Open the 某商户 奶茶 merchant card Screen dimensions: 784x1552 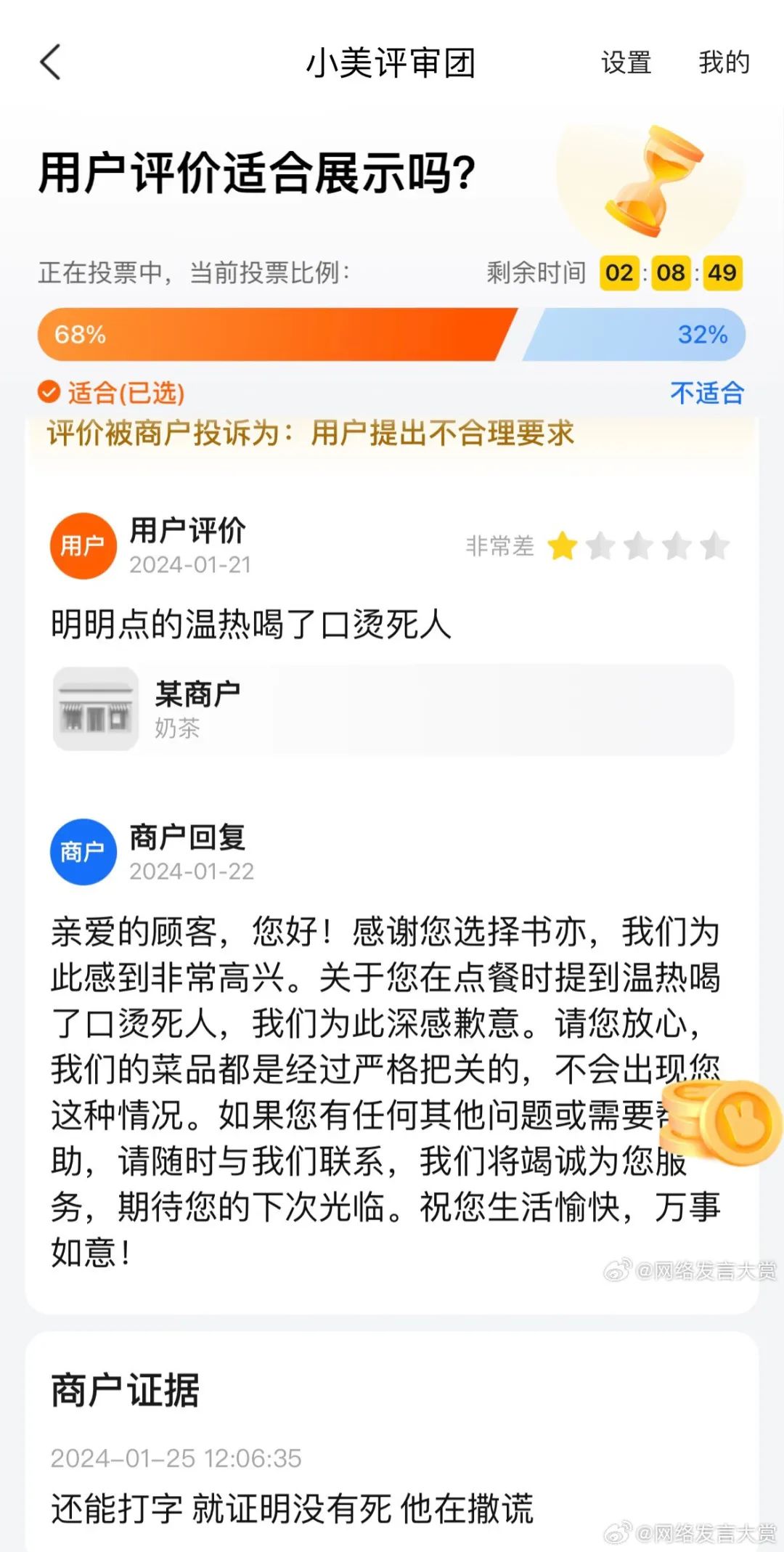click(x=392, y=710)
